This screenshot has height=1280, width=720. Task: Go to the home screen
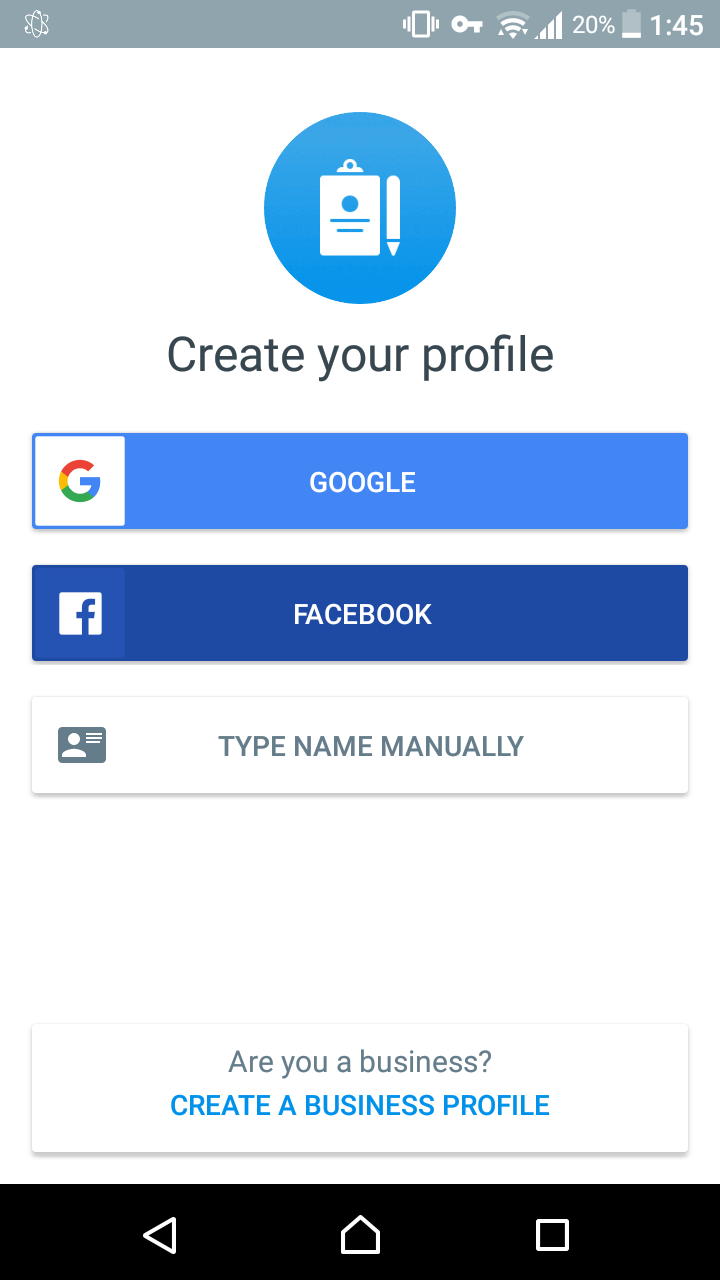tap(360, 1234)
